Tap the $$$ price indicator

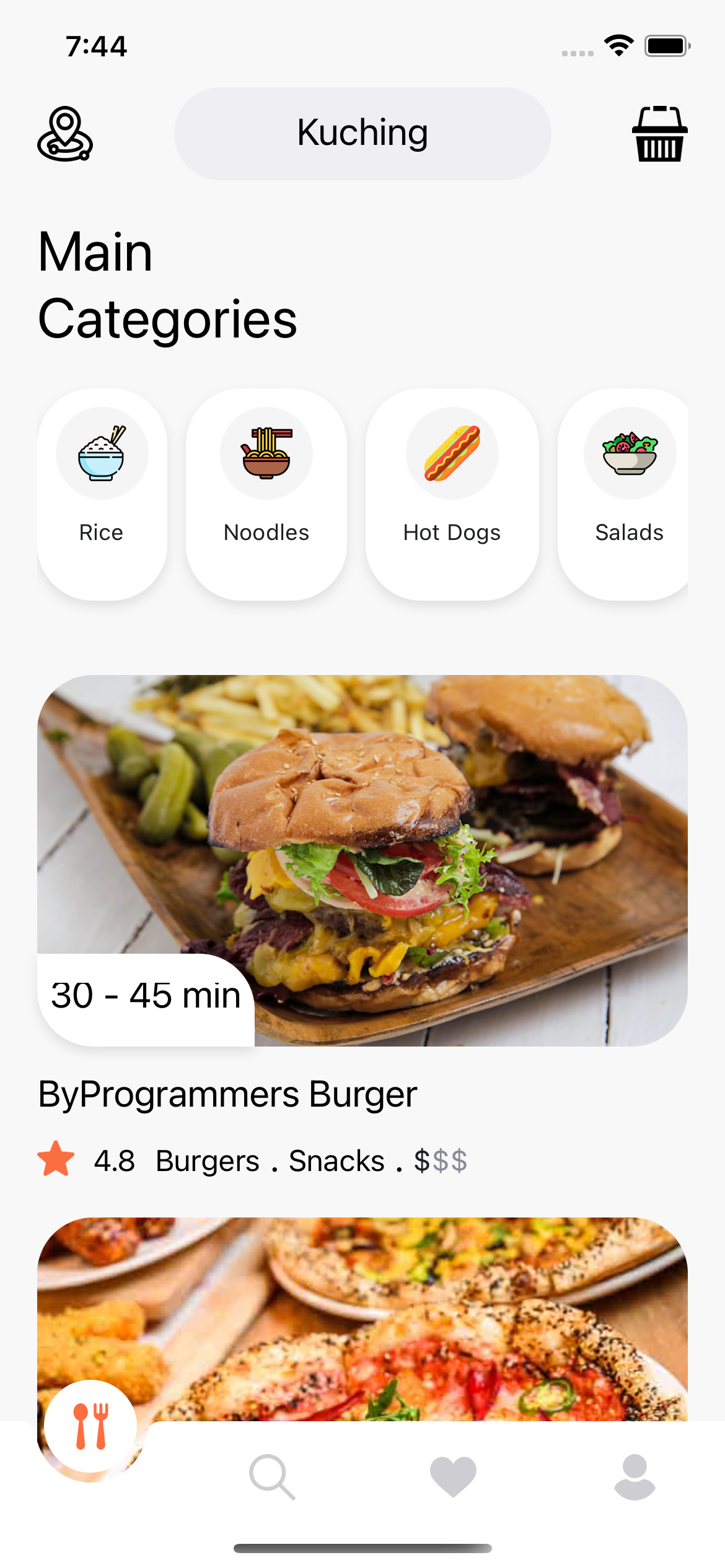point(441,1161)
